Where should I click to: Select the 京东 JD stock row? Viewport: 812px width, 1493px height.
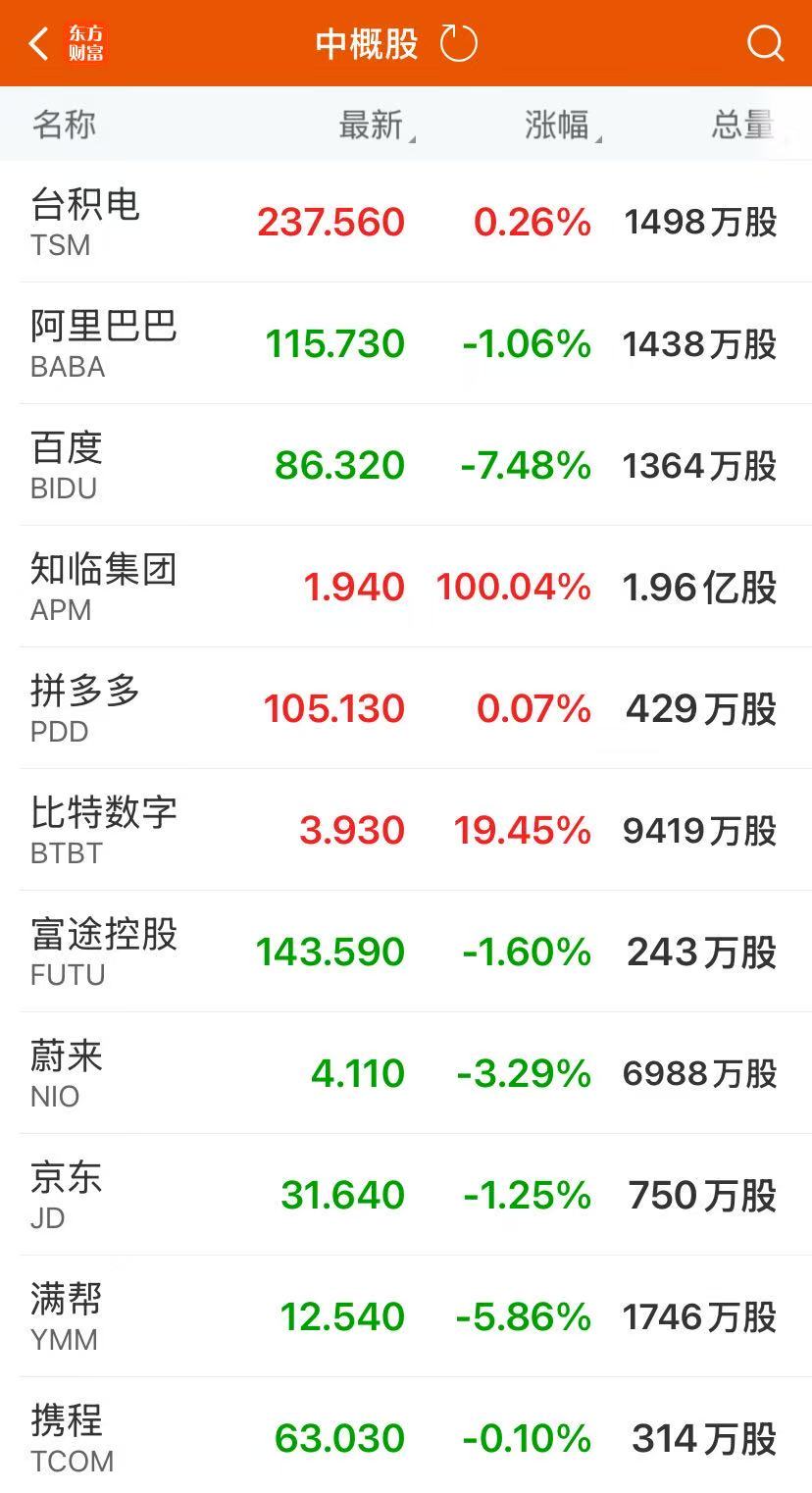pyautogui.click(x=406, y=1195)
